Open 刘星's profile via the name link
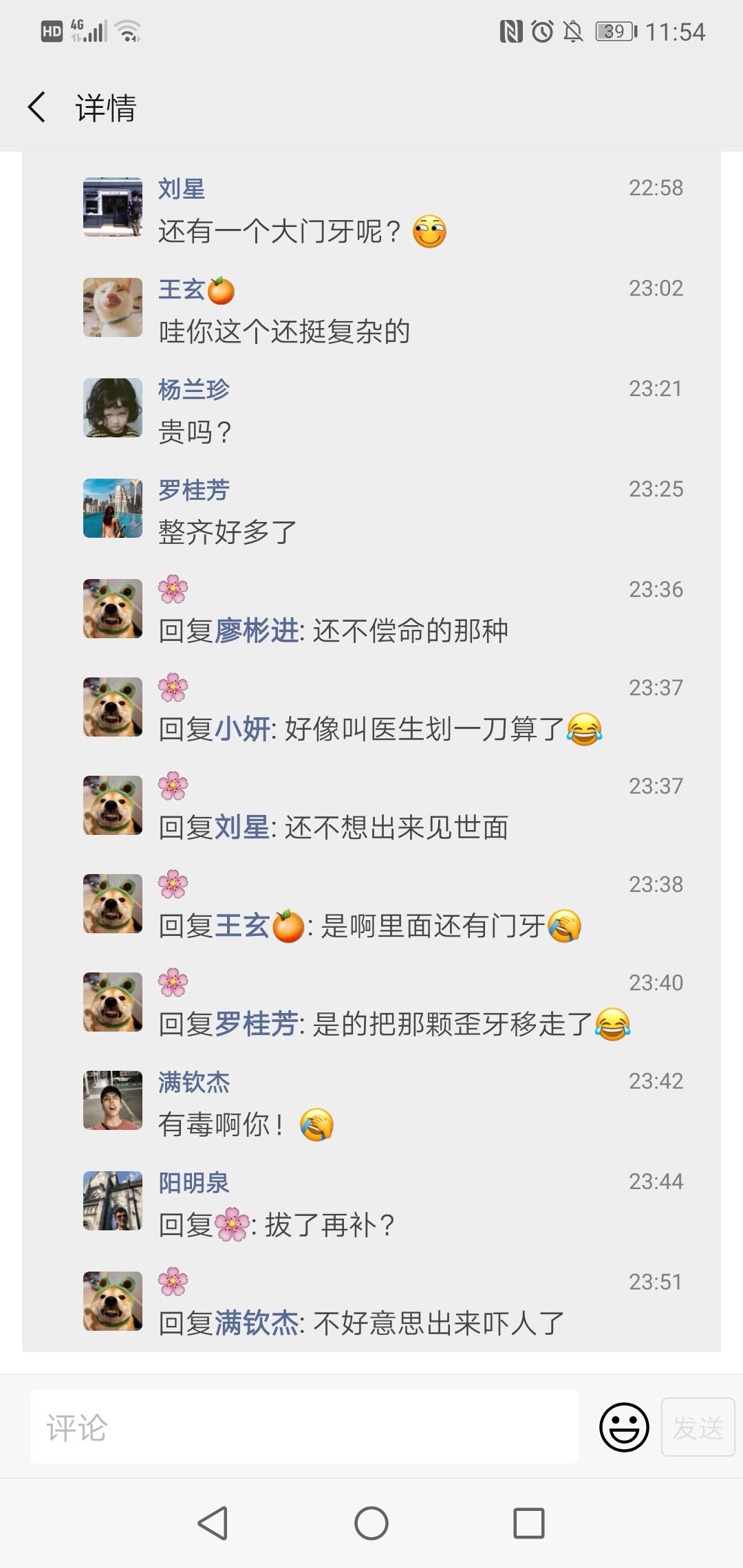This screenshot has height=1568, width=743. [x=182, y=188]
